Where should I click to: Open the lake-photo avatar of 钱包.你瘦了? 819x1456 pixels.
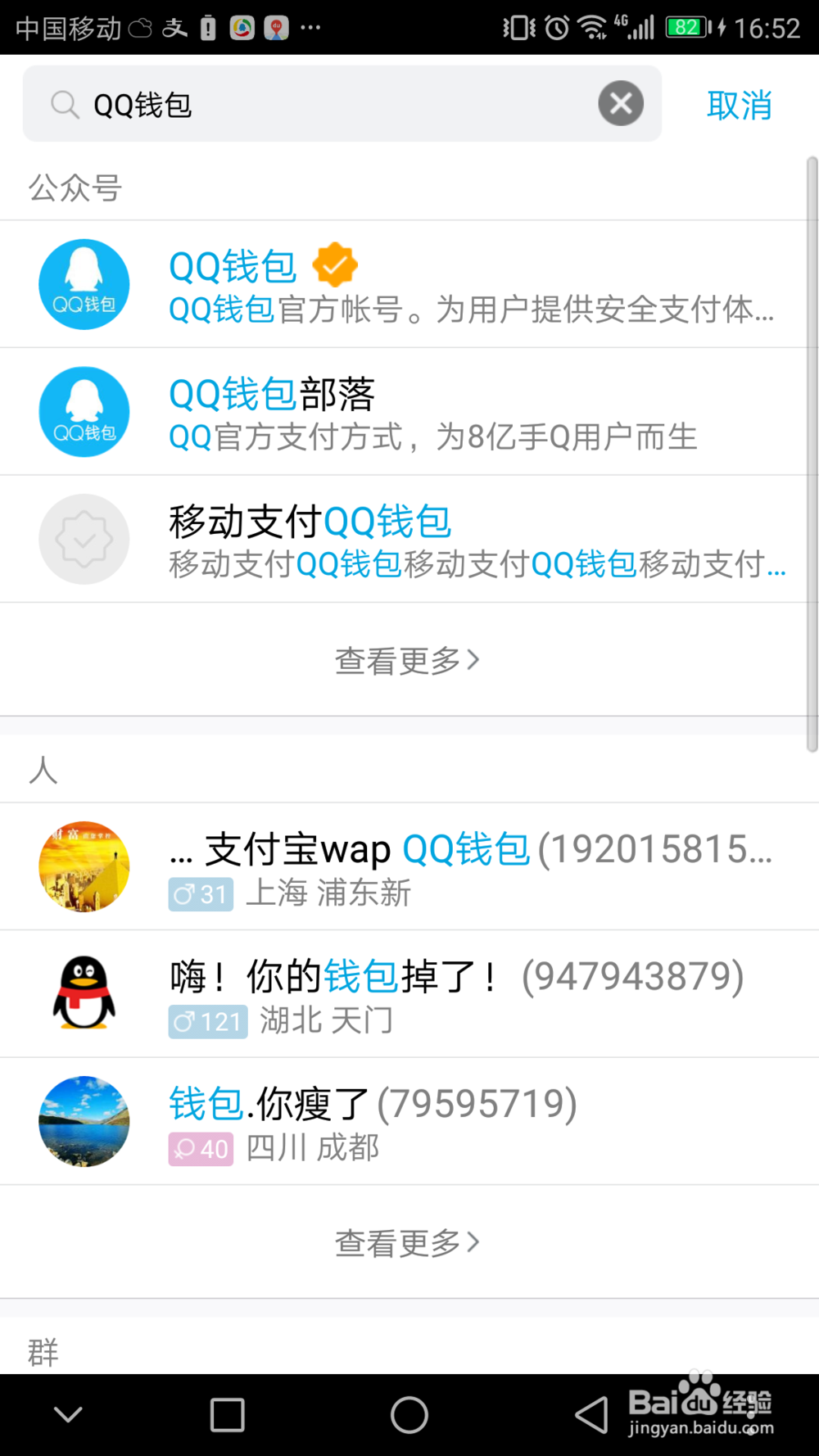pyautogui.click(x=84, y=1120)
